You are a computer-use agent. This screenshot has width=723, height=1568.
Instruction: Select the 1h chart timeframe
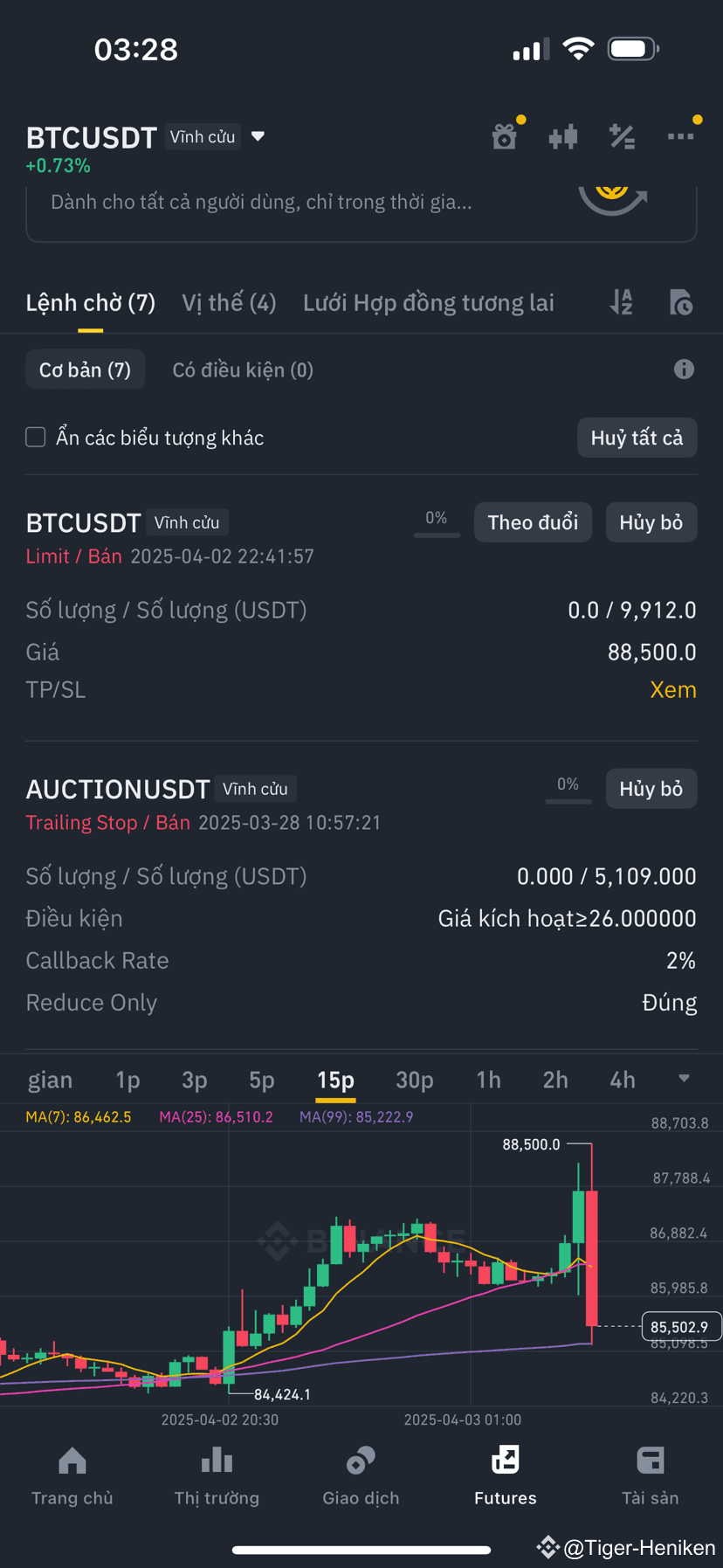pyautogui.click(x=488, y=1080)
